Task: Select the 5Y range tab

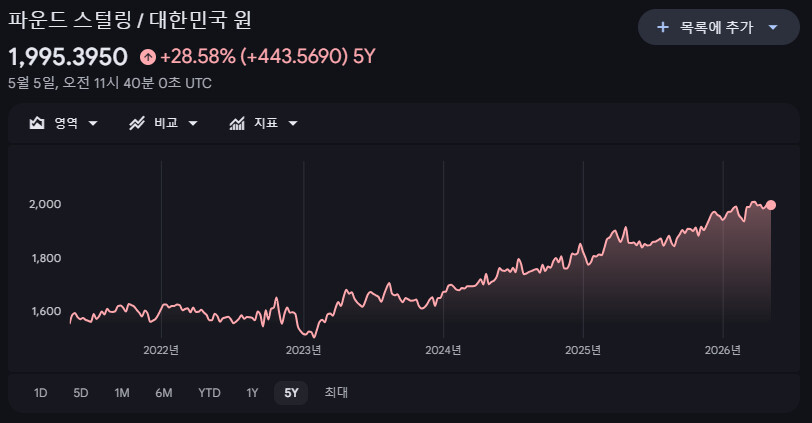Action: pyautogui.click(x=291, y=393)
